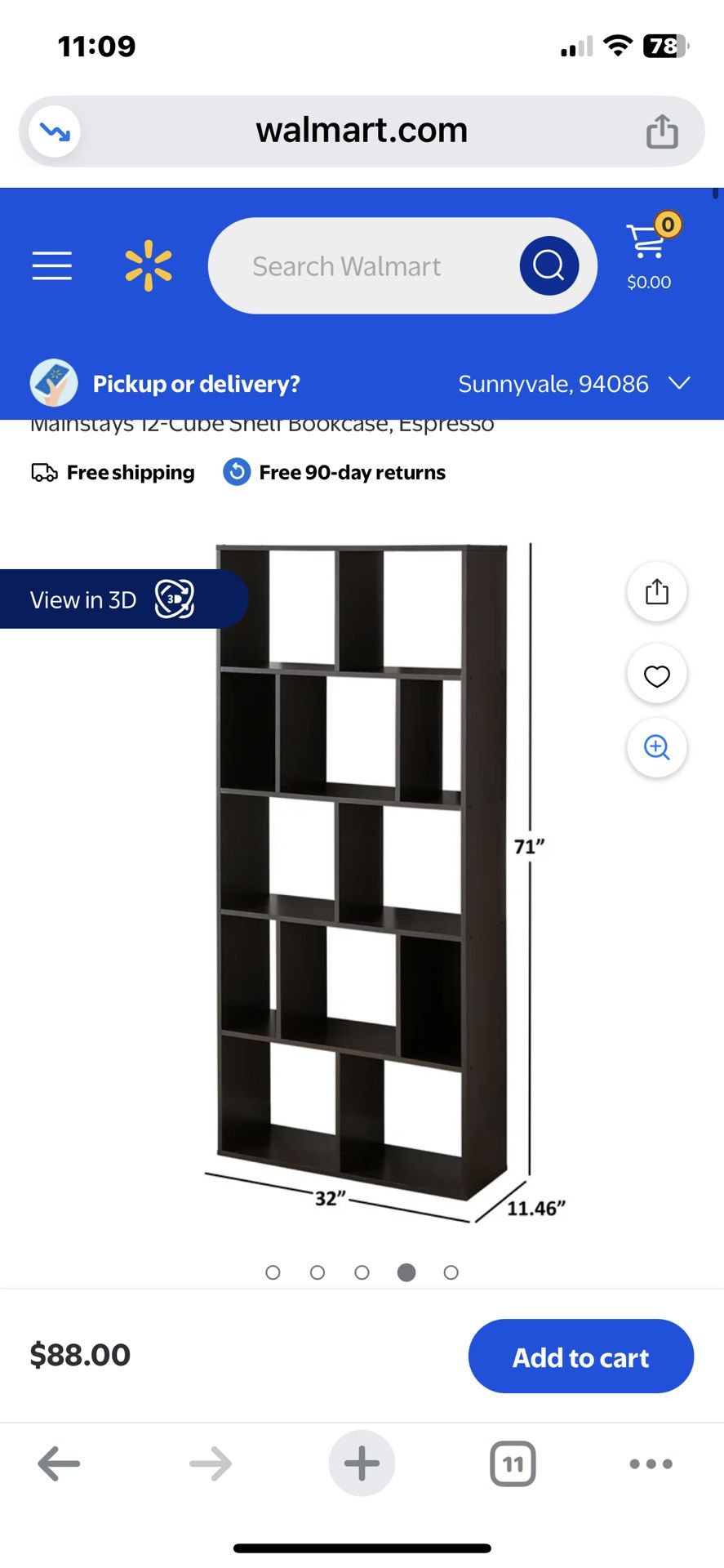Viewport: 724px width, 1568px height.
Task: Tap the blue search magnifier button
Action: pyautogui.click(x=549, y=265)
